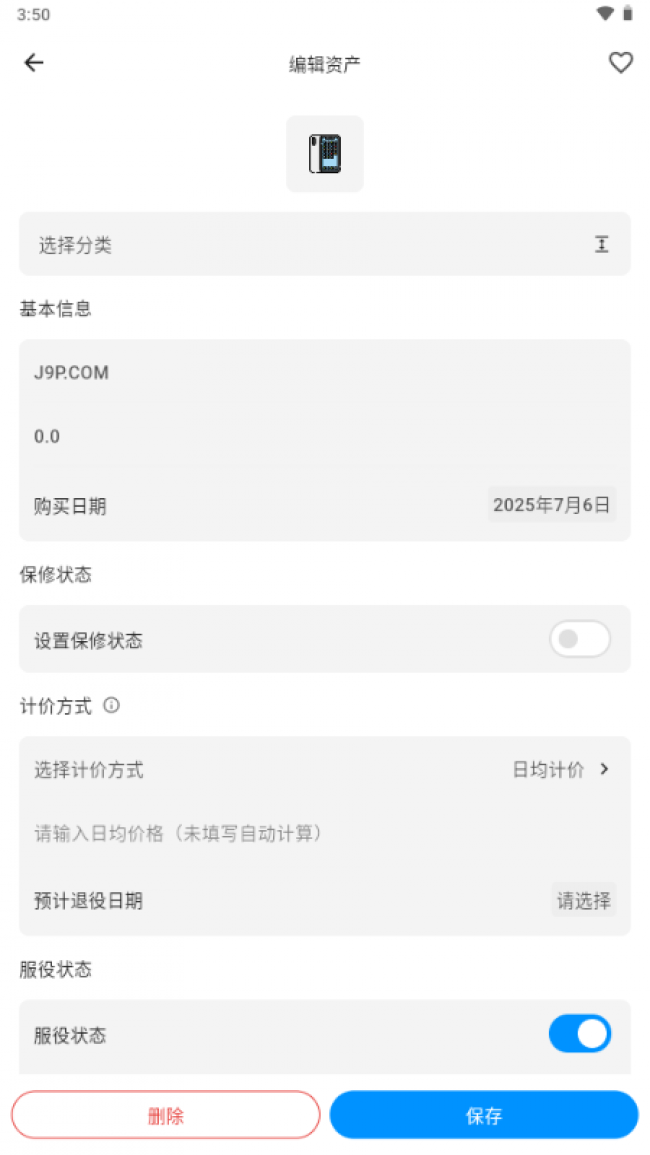This screenshot has height=1155, width=650.
Task: Edit the price field showing 0.0
Action: [325, 437]
